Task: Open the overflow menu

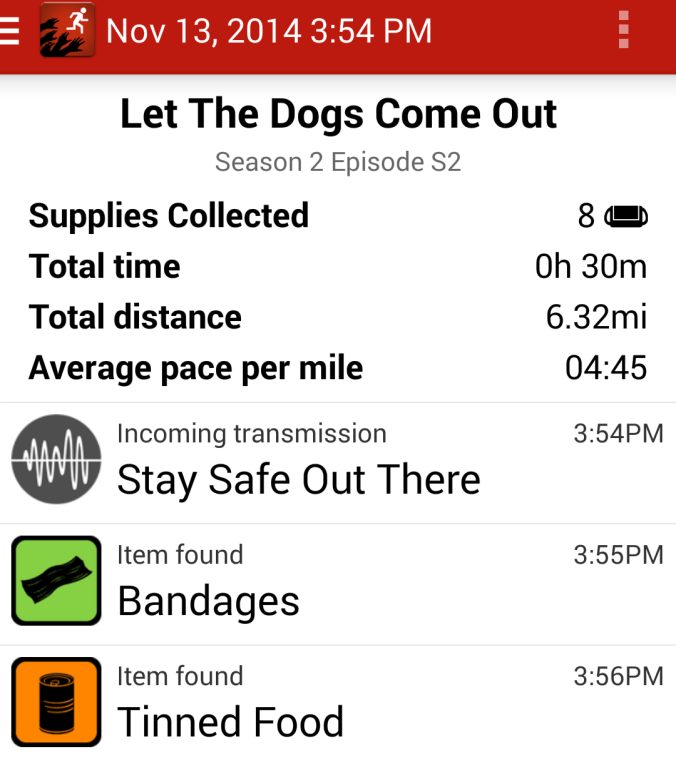Action: (624, 31)
